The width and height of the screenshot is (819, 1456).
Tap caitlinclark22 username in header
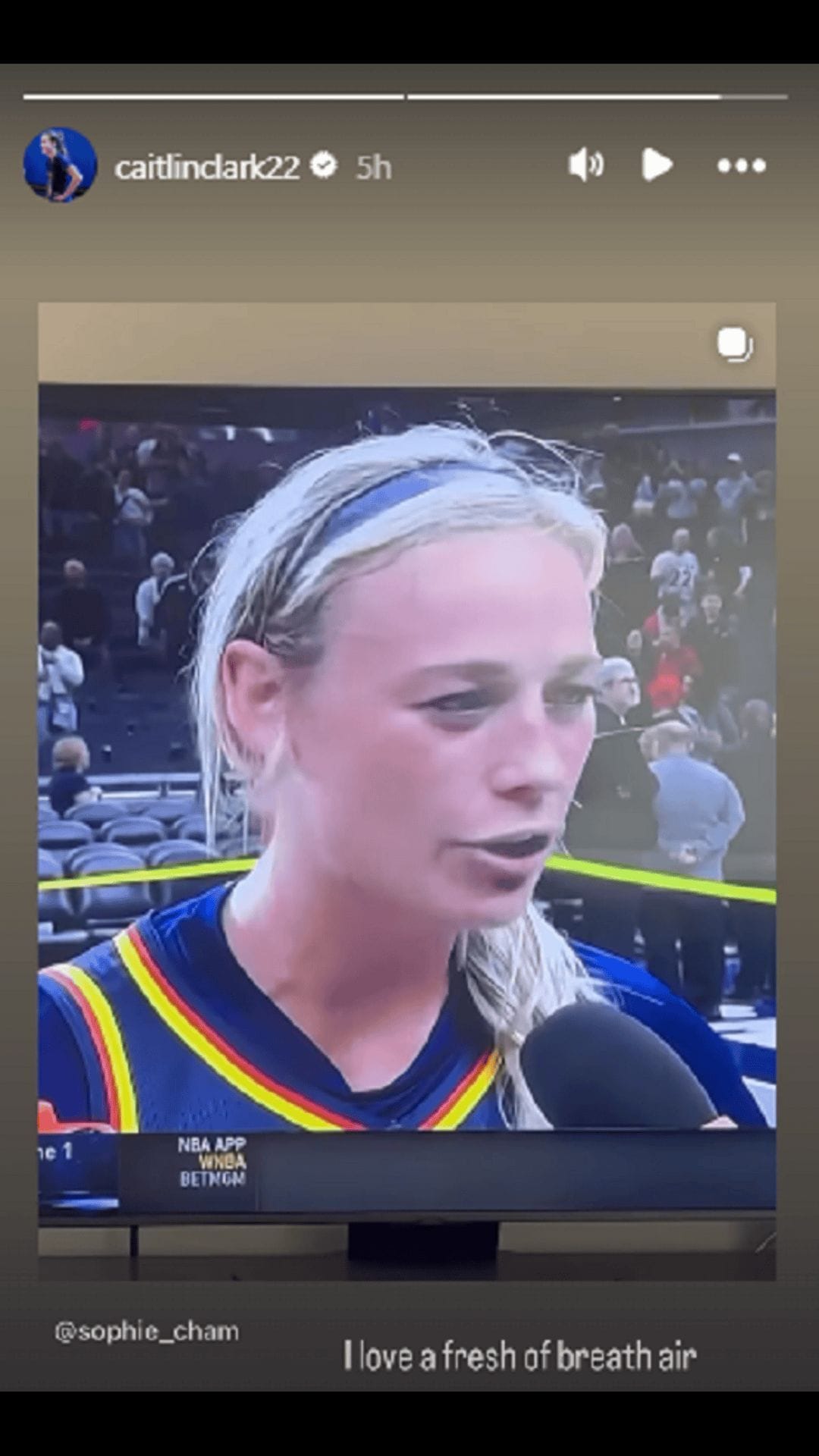click(209, 167)
